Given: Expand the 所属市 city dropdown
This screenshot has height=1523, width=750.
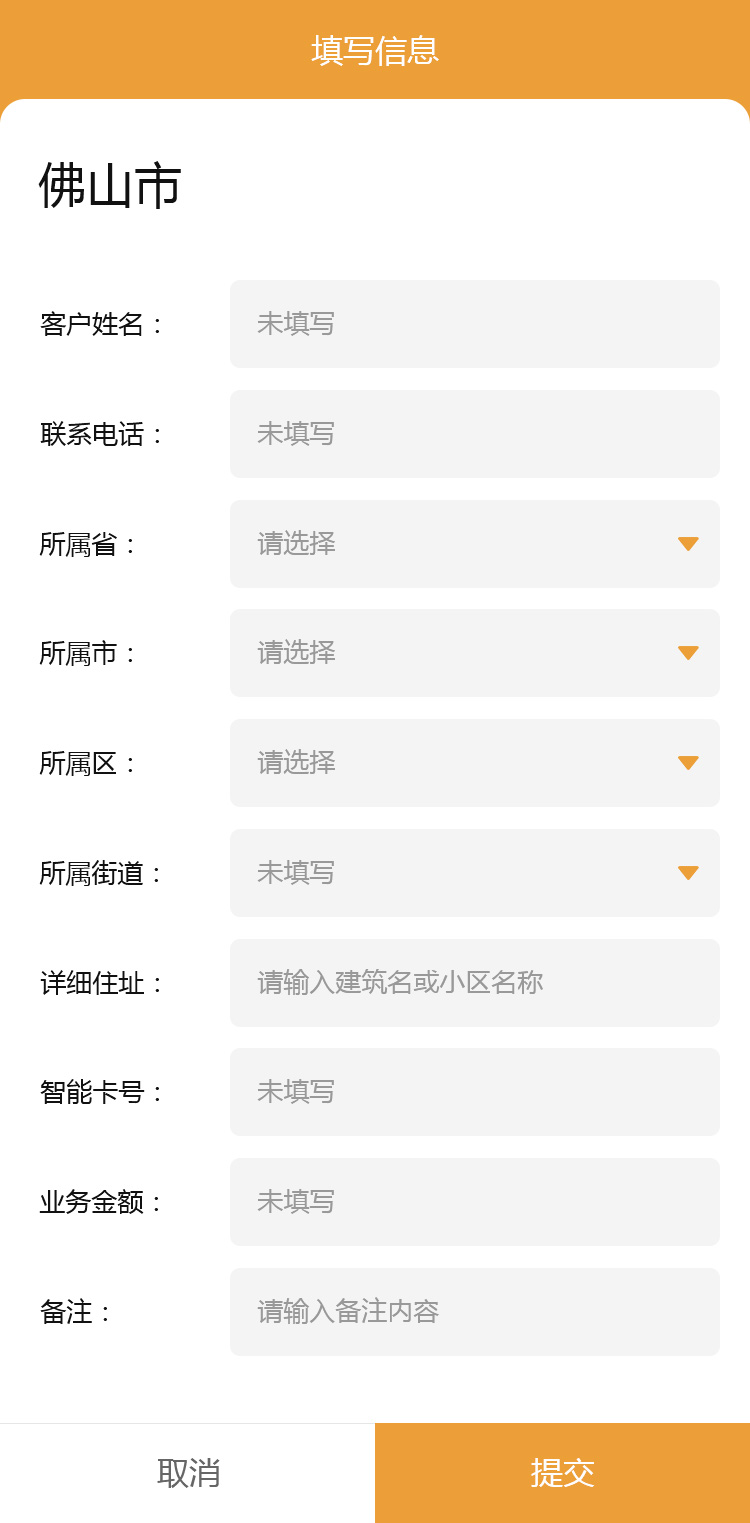Looking at the screenshot, I should pos(474,653).
